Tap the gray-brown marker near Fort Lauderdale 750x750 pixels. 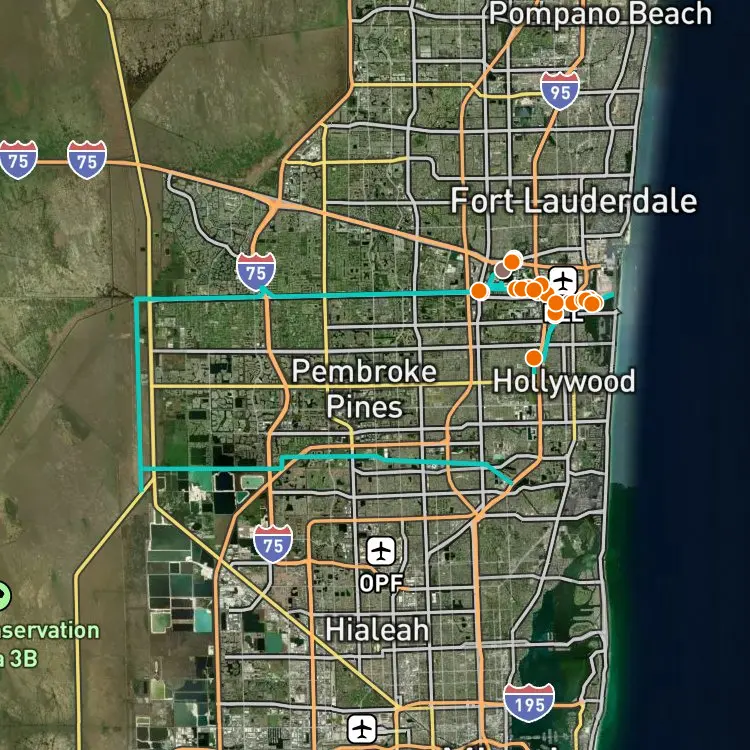point(502,270)
